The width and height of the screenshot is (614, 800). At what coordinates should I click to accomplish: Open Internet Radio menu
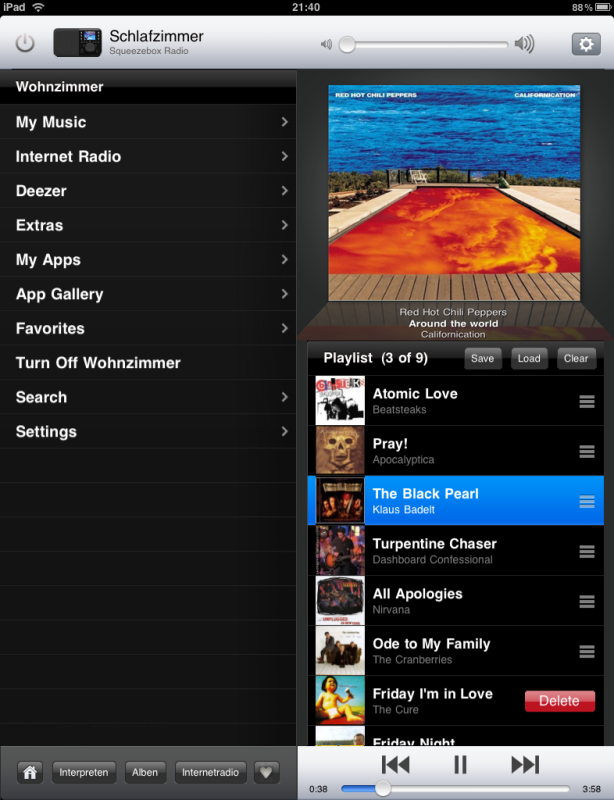(148, 156)
